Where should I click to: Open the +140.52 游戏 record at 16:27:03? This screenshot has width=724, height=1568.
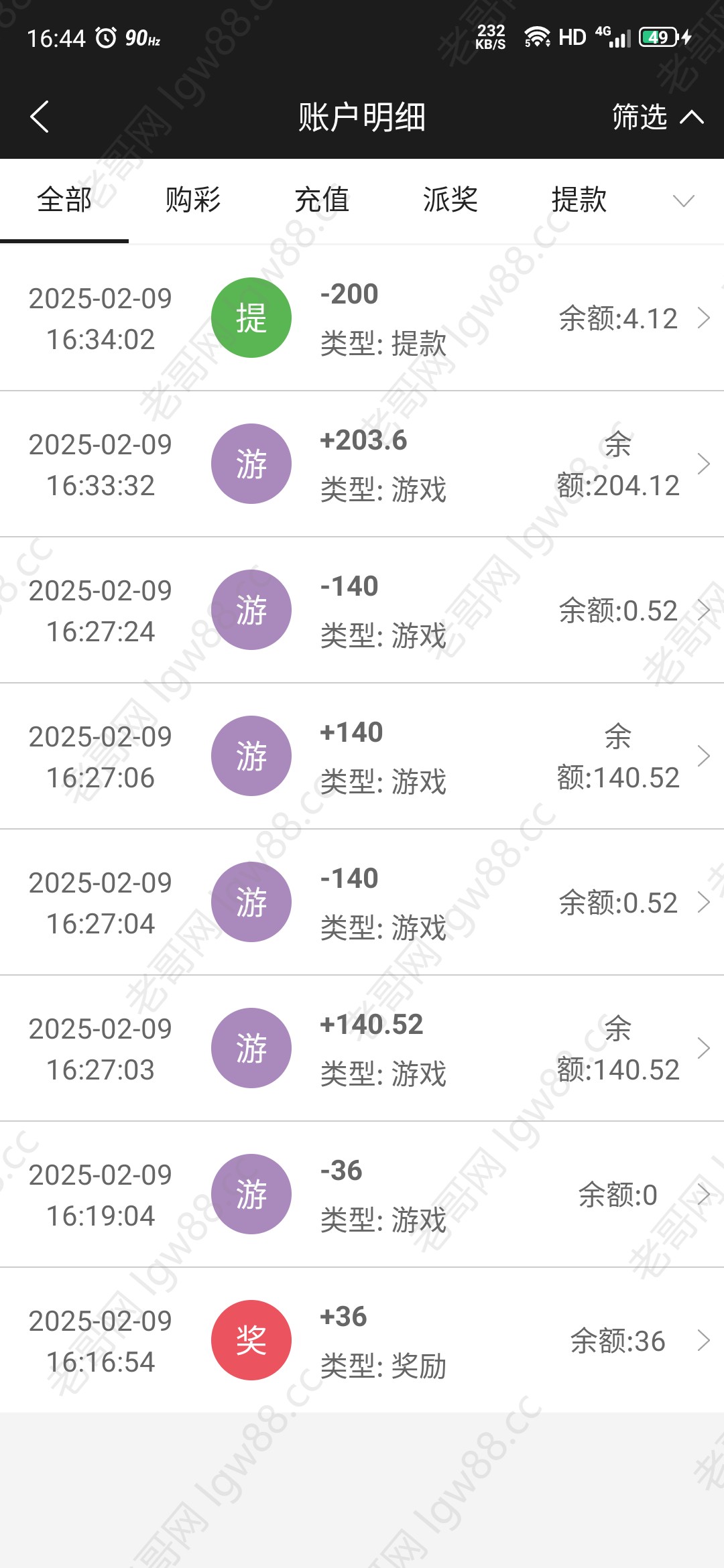point(362,1048)
